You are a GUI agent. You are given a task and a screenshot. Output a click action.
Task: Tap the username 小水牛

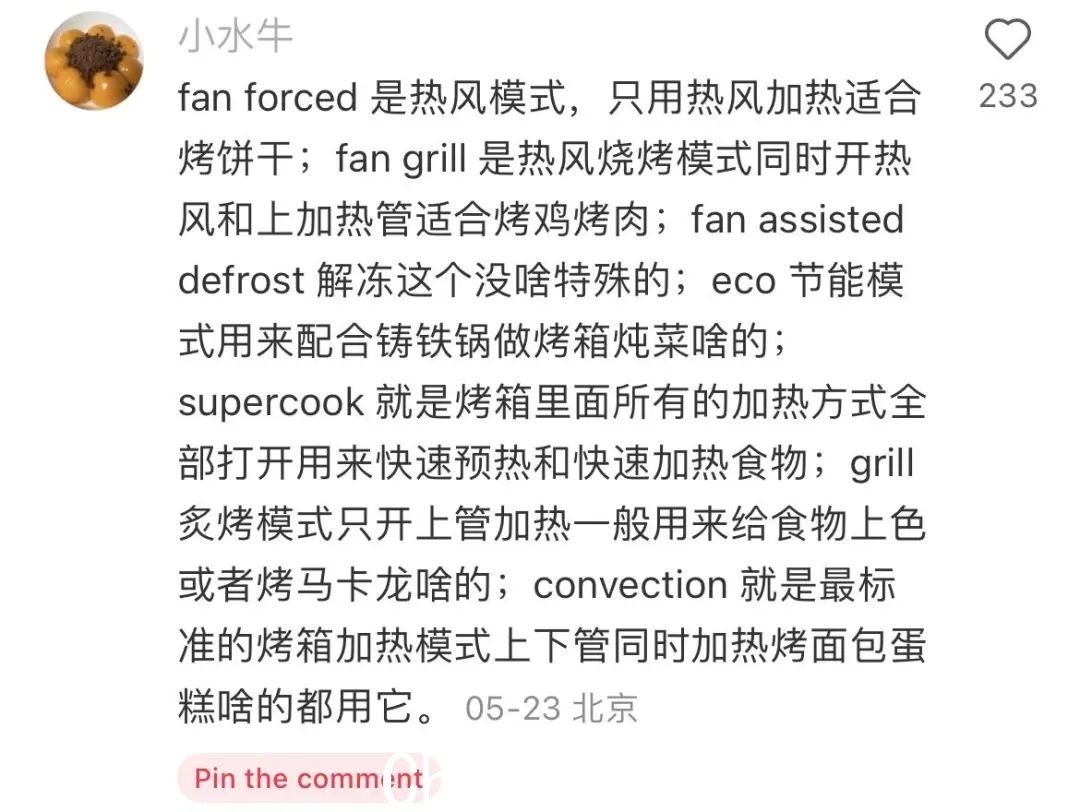click(x=235, y=37)
